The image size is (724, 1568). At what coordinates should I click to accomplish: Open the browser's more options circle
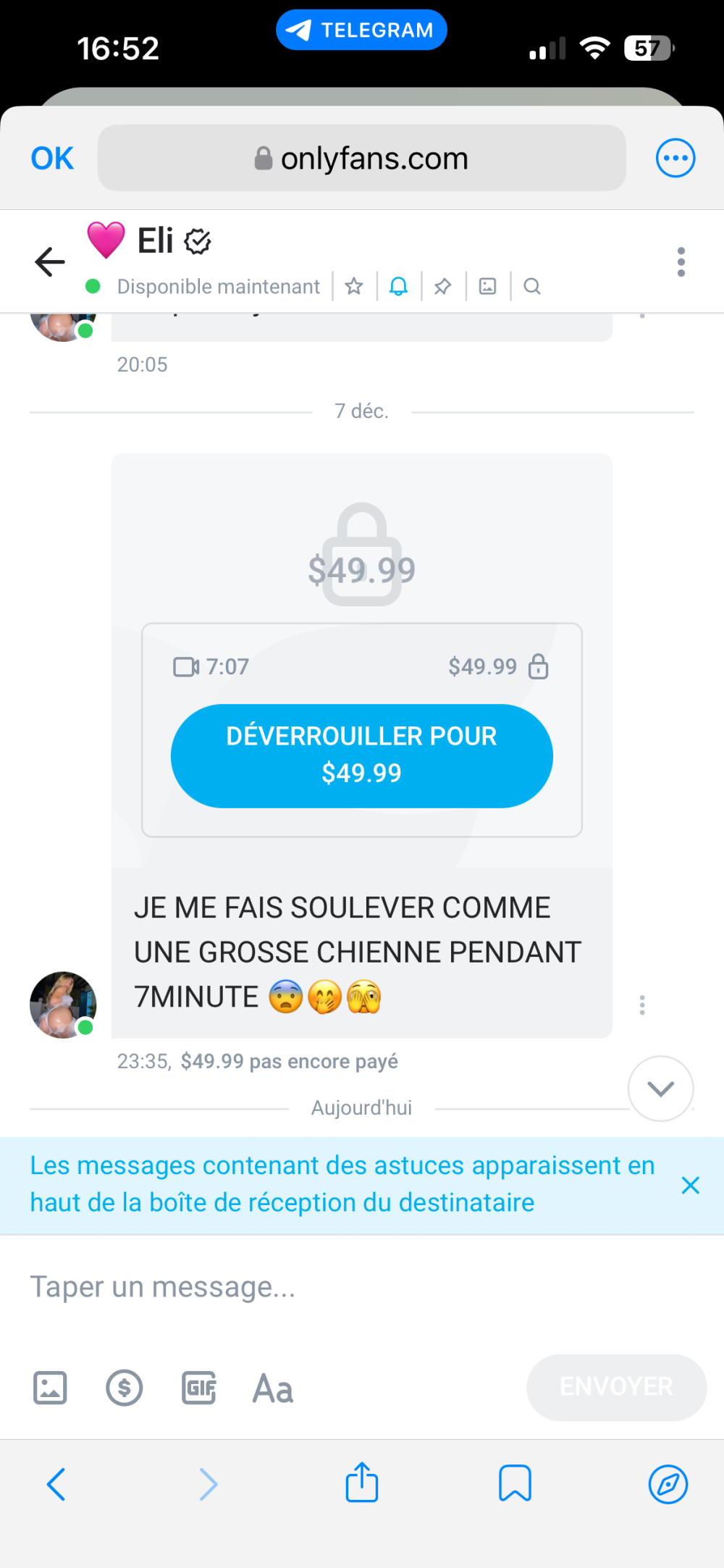click(x=675, y=158)
